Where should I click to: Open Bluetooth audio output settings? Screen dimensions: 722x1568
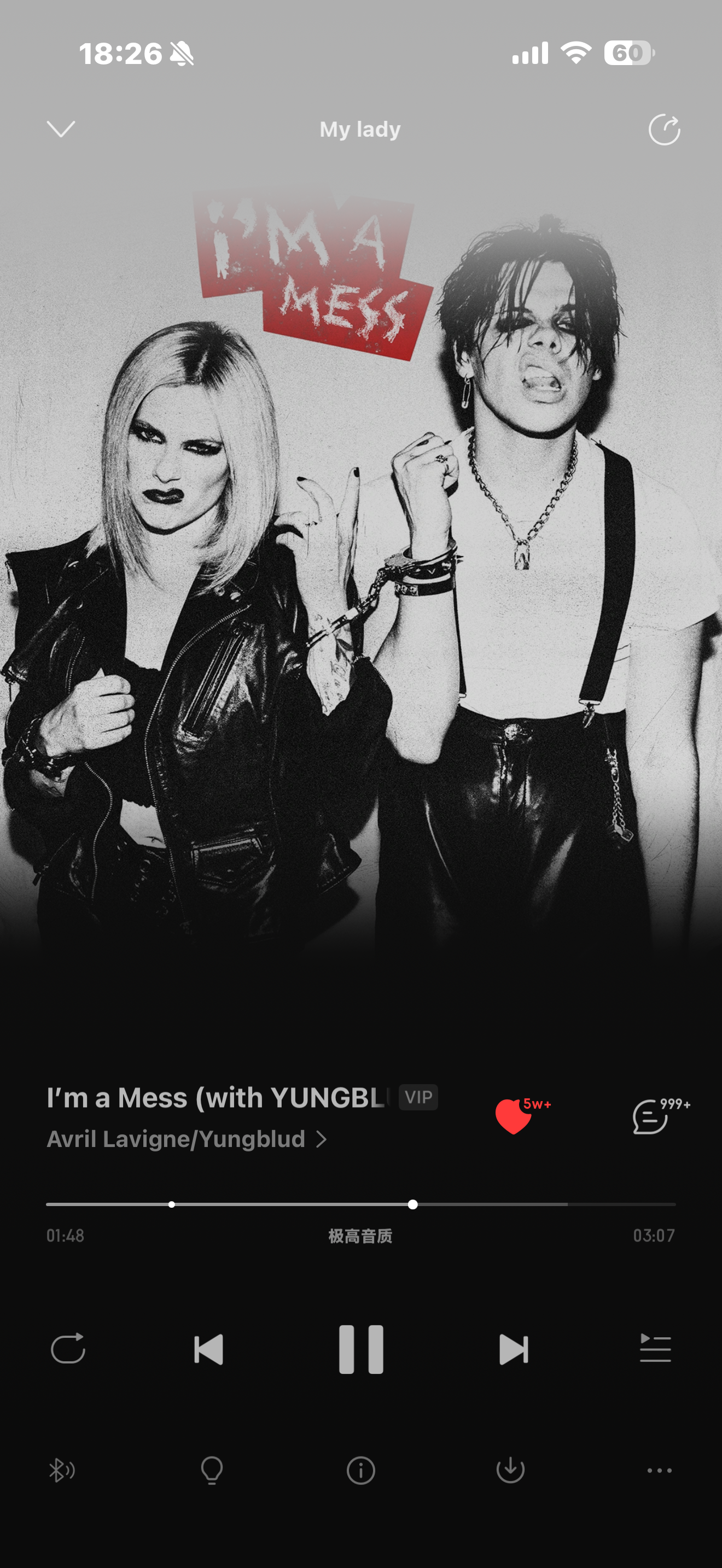(61, 1471)
